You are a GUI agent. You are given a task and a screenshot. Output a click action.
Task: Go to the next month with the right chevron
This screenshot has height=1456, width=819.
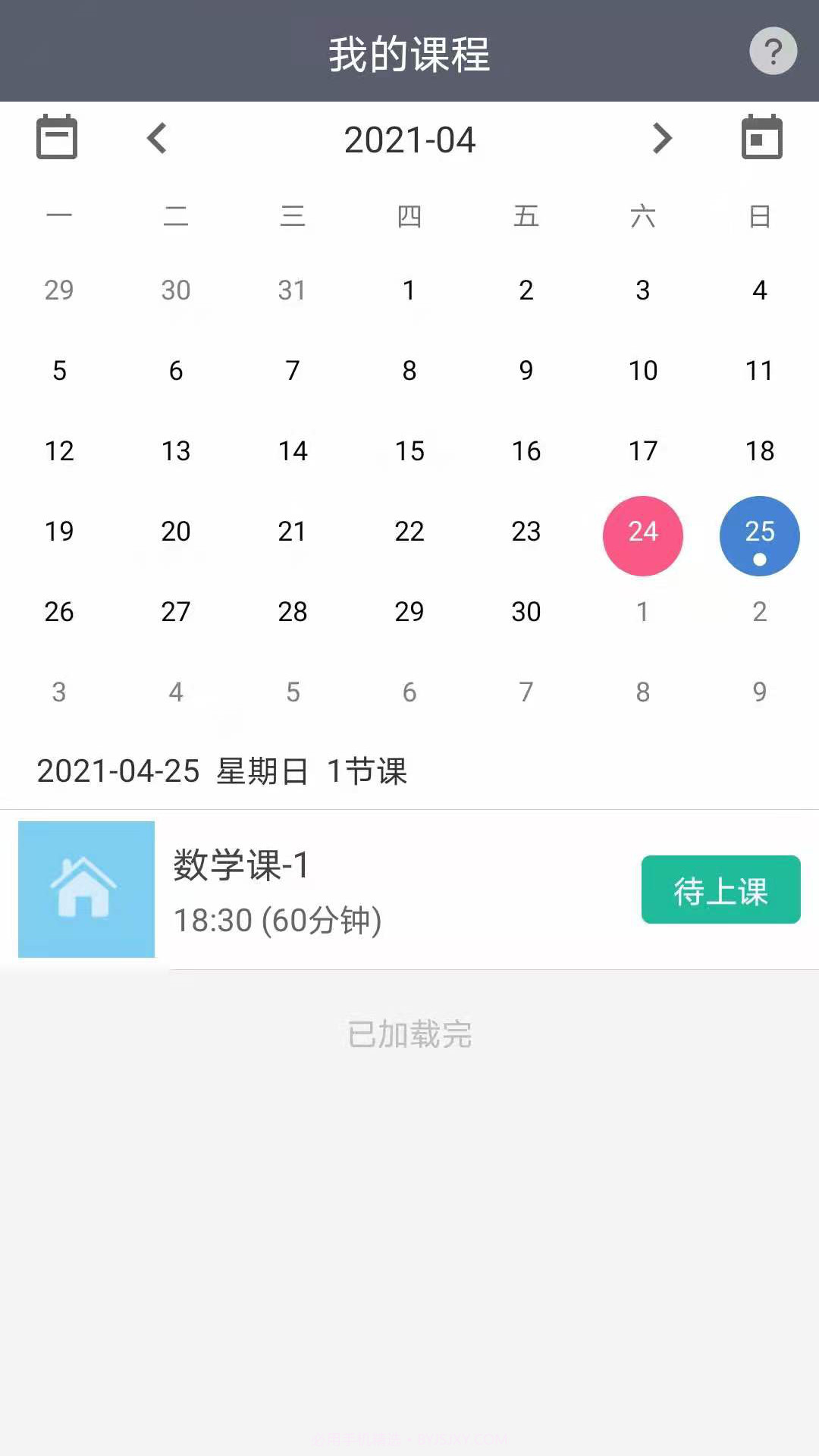click(662, 139)
